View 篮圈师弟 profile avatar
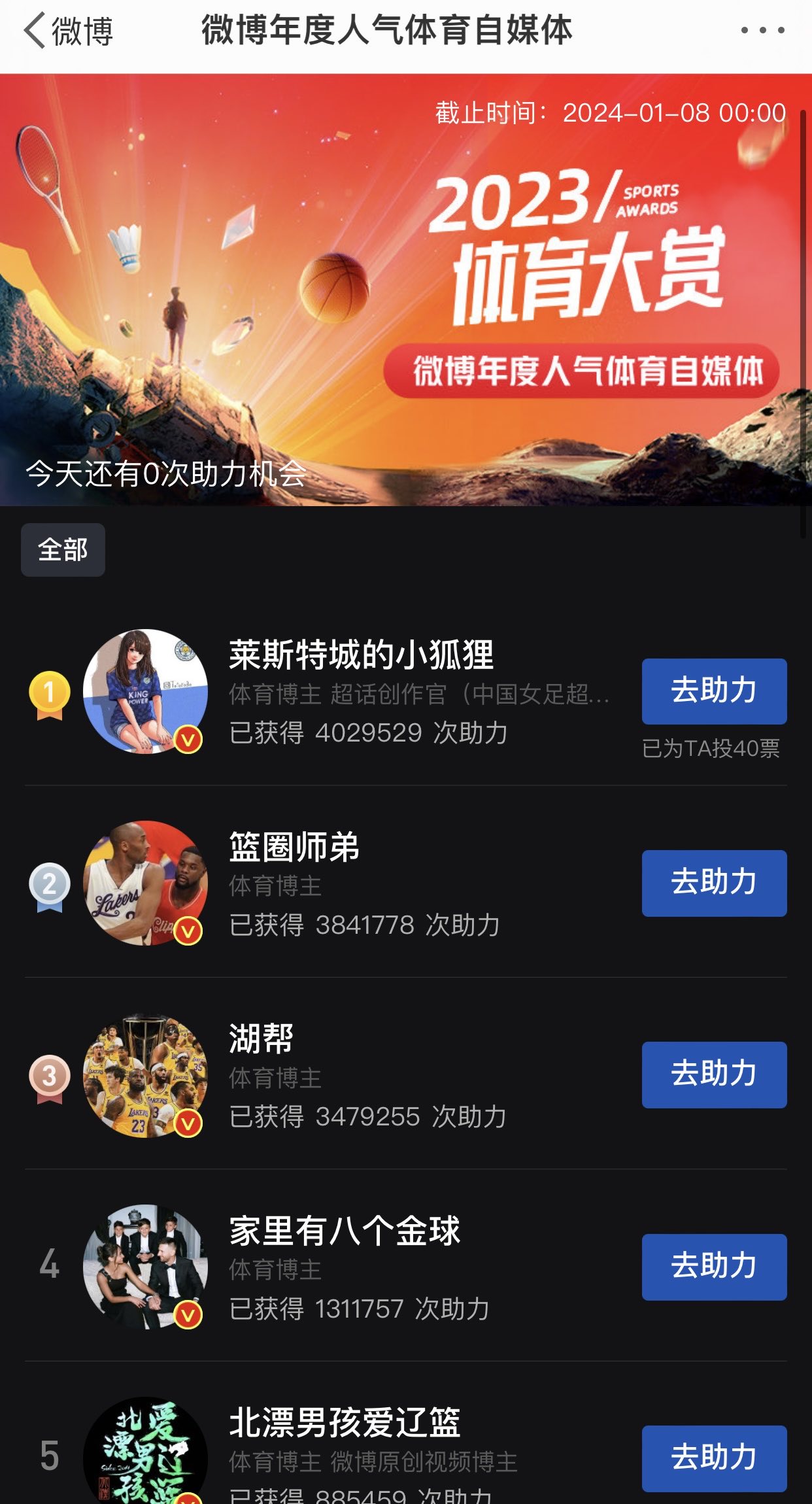The image size is (812, 1504). pyautogui.click(x=145, y=883)
